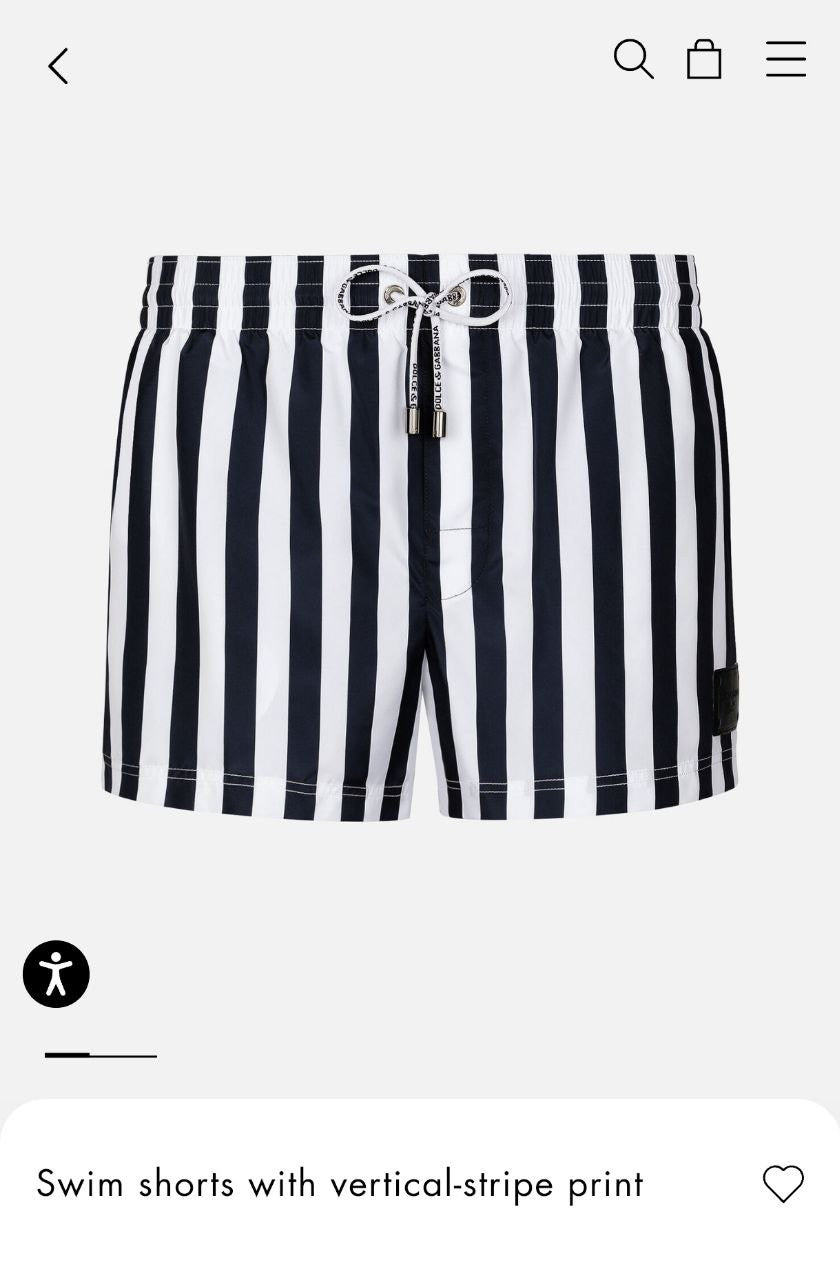
Task: Go back to the previous page
Action: point(58,66)
